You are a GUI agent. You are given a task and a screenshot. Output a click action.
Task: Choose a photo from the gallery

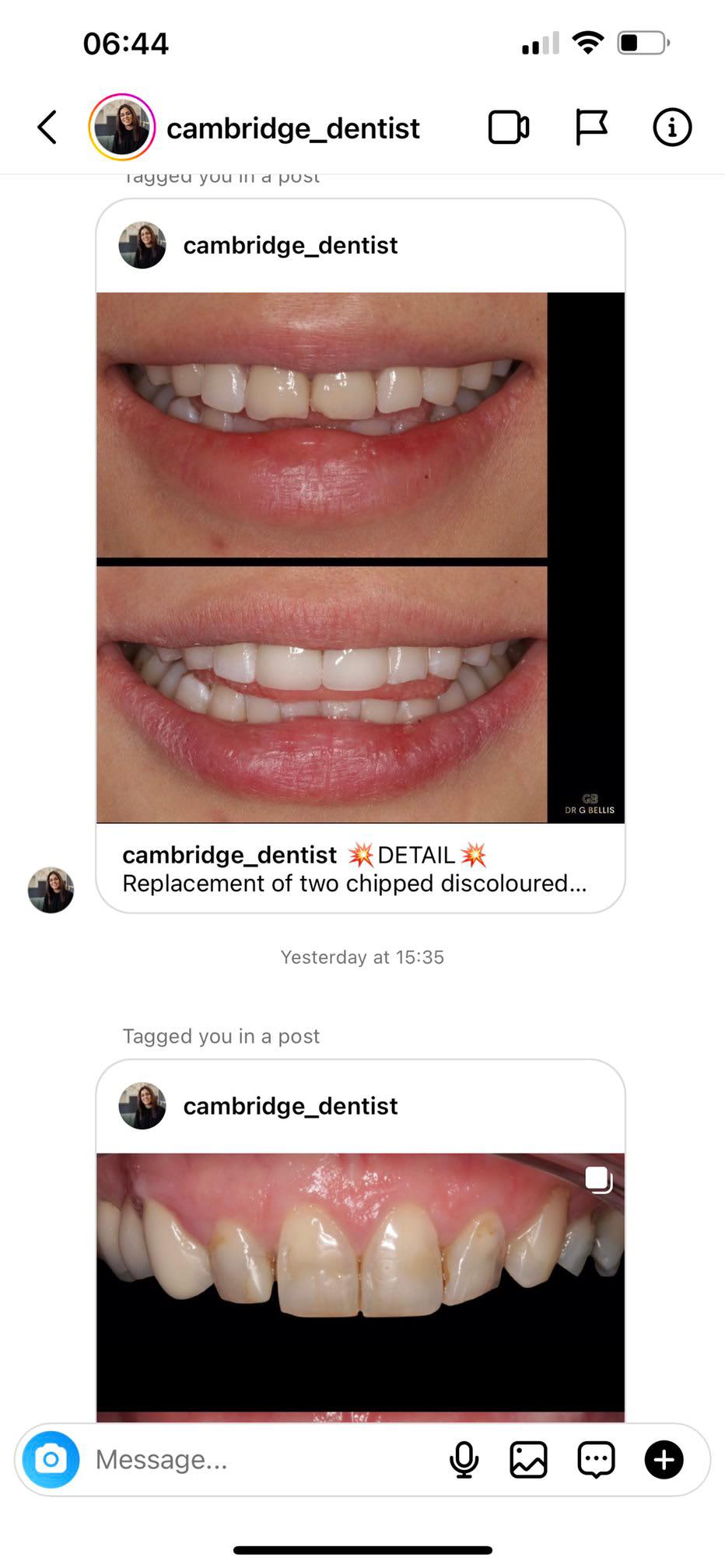click(529, 1459)
